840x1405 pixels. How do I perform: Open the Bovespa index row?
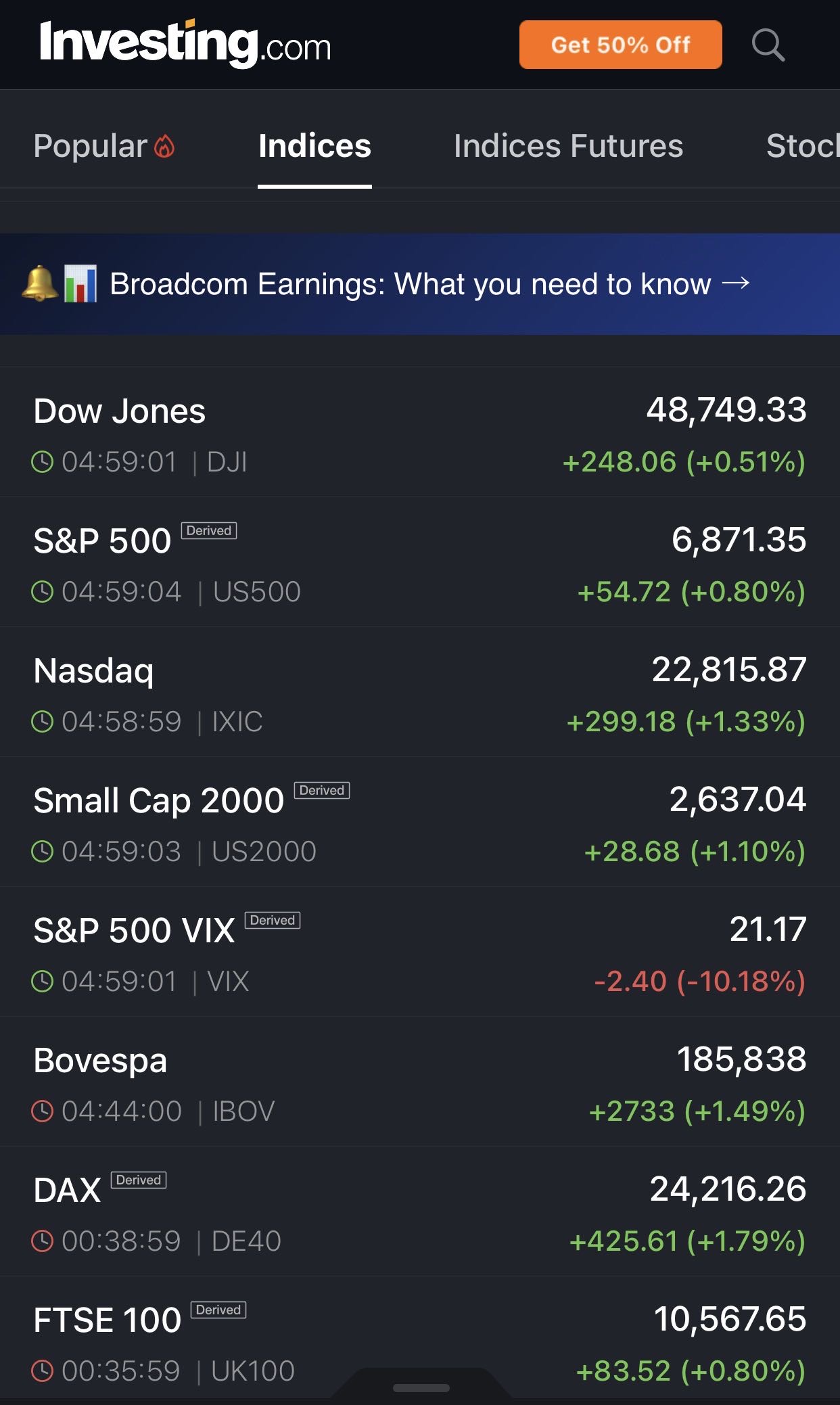[x=419, y=1082]
